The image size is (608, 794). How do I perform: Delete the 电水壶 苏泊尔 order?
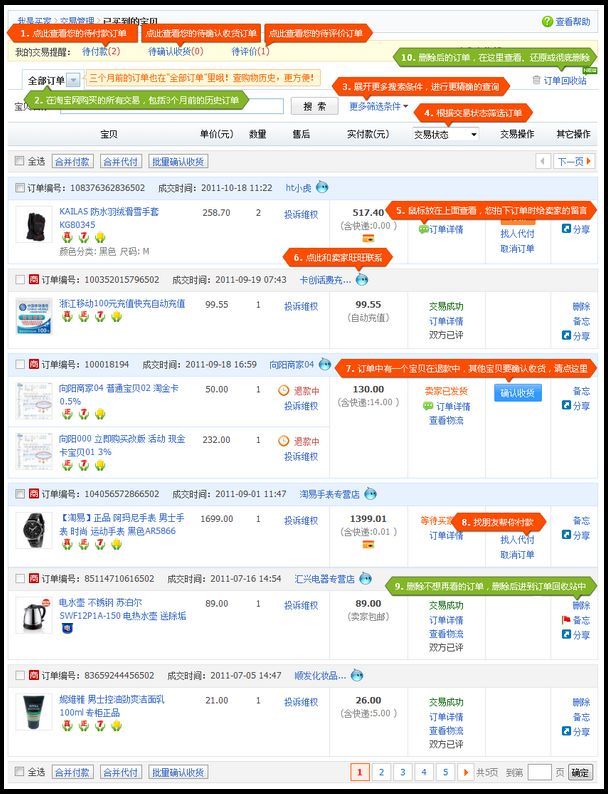click(581, 606)
